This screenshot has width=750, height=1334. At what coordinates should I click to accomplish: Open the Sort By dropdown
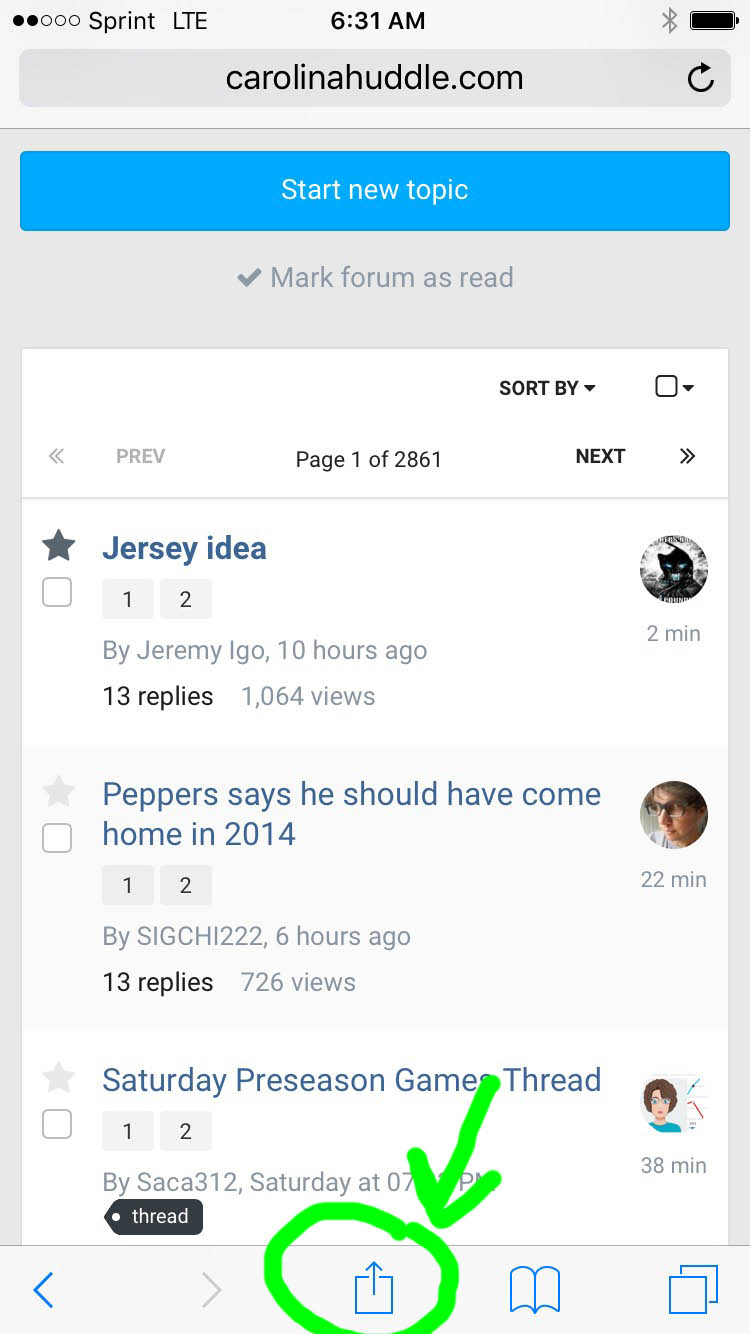[547, 388]
